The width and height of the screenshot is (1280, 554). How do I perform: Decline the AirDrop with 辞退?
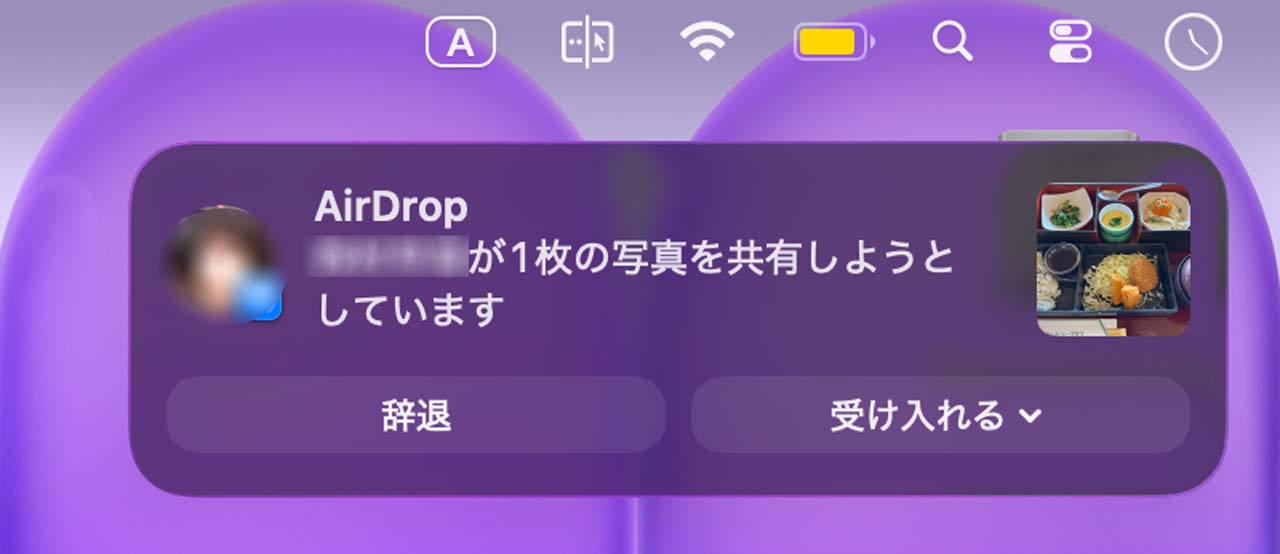[x=415, y=415]
